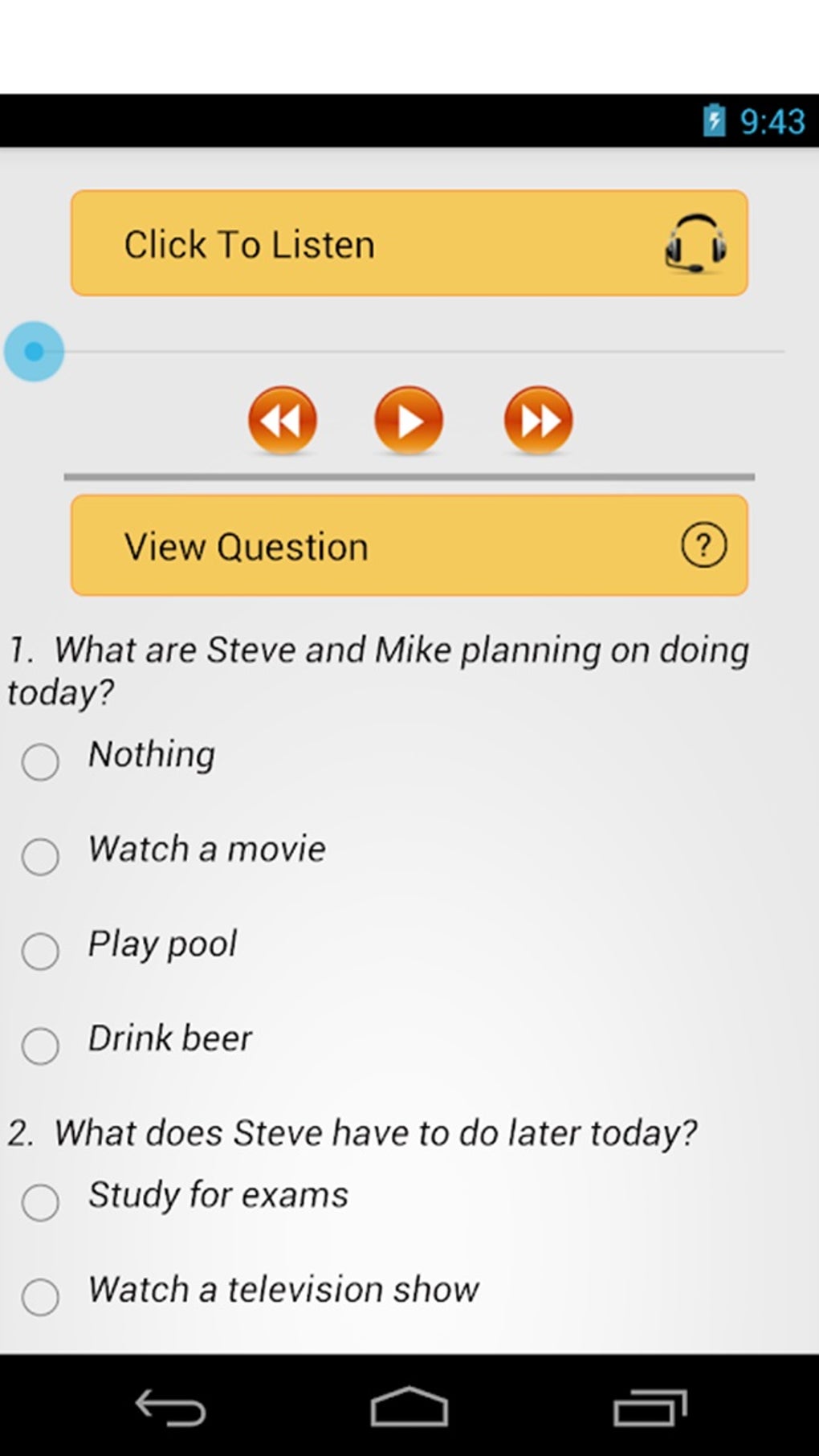The image size is (819, 1456).
Task: Tap the clock showing 9:43
Action: click(772, 120)
